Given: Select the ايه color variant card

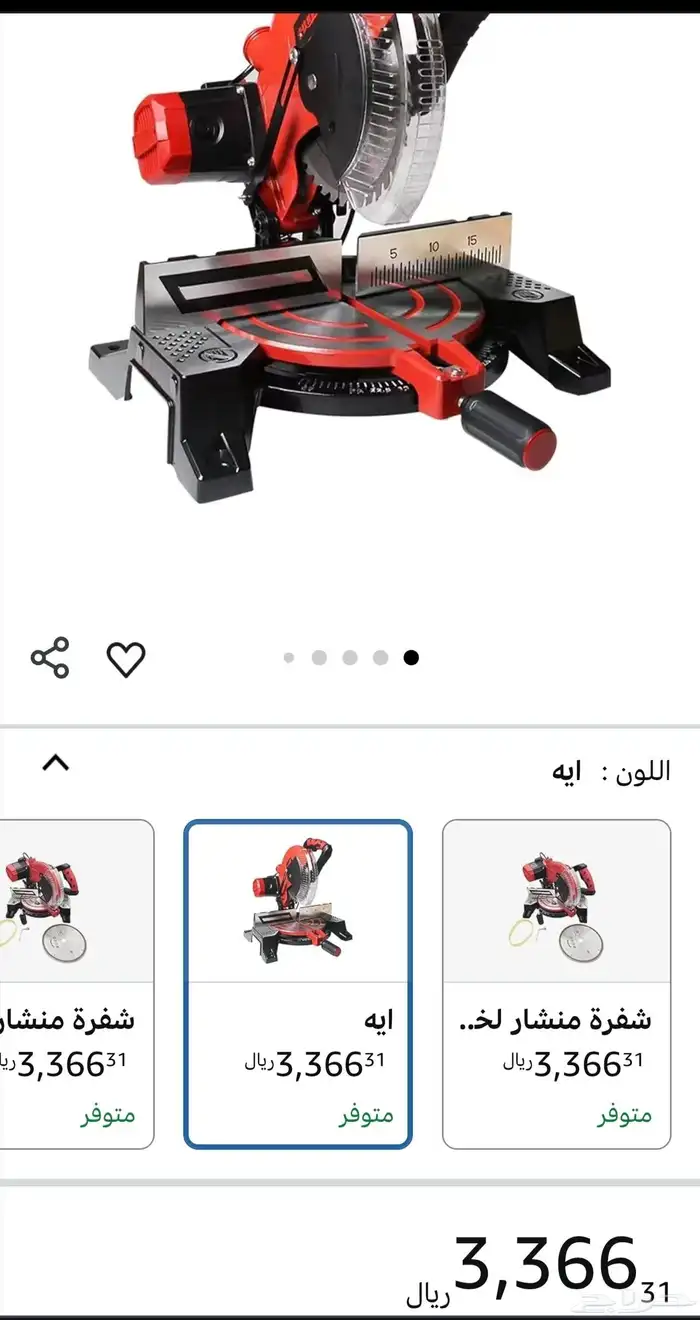Looking at the screenshot, I should [298, 984].
